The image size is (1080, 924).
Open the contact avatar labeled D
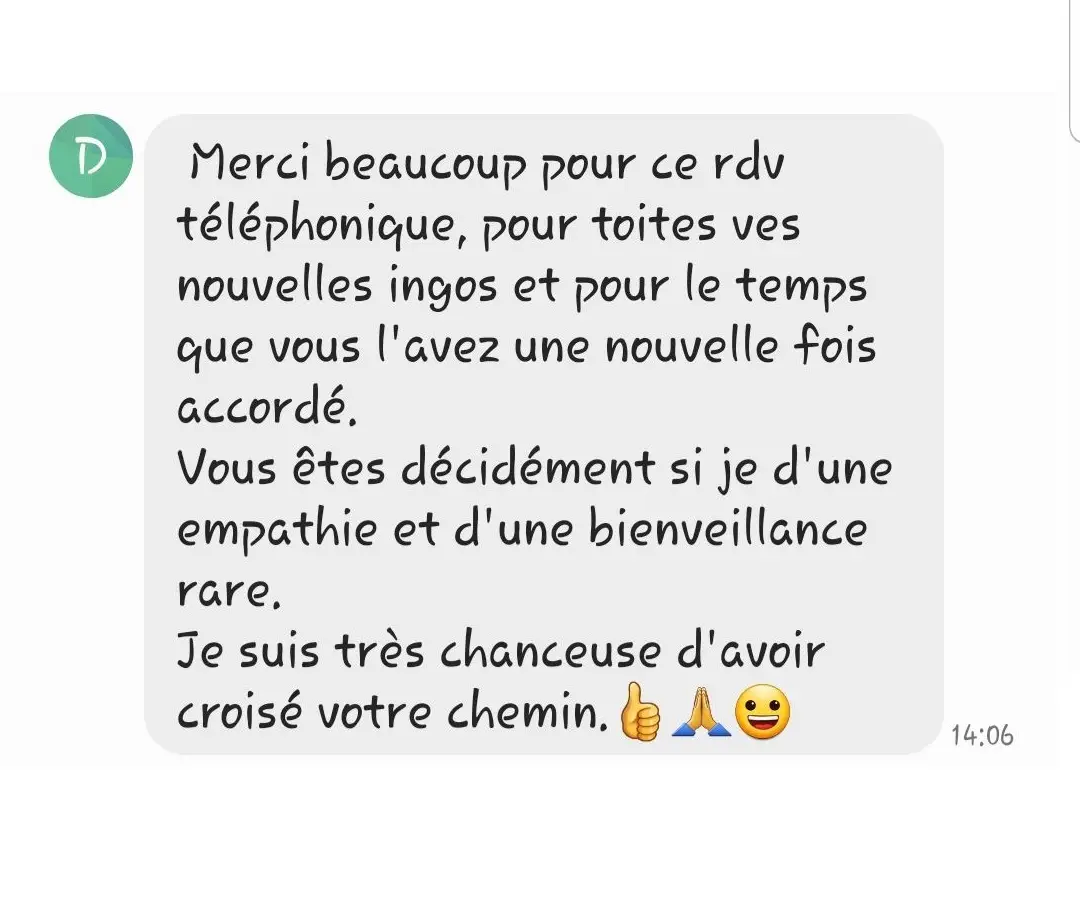tap(91, 156)
